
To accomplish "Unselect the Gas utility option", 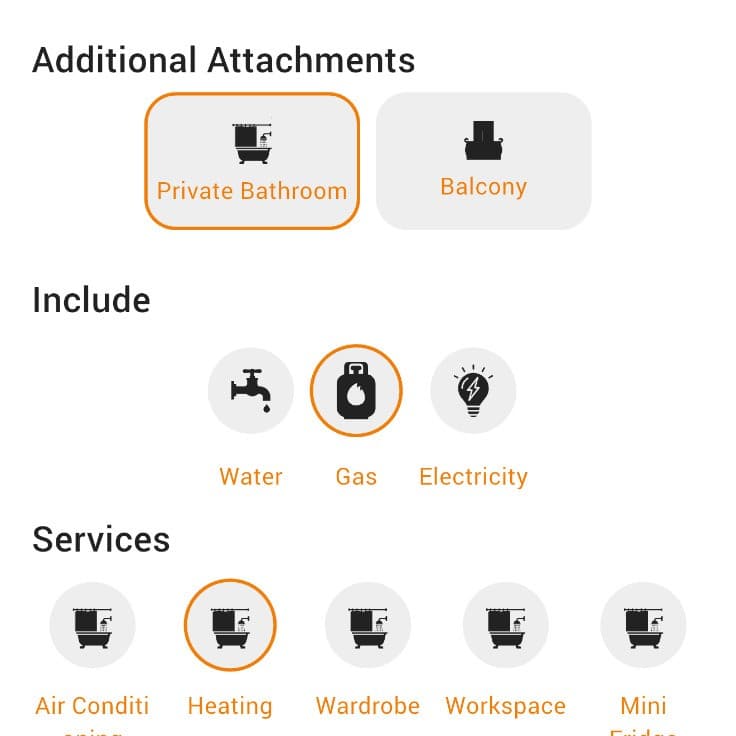I will pos(356,391).
